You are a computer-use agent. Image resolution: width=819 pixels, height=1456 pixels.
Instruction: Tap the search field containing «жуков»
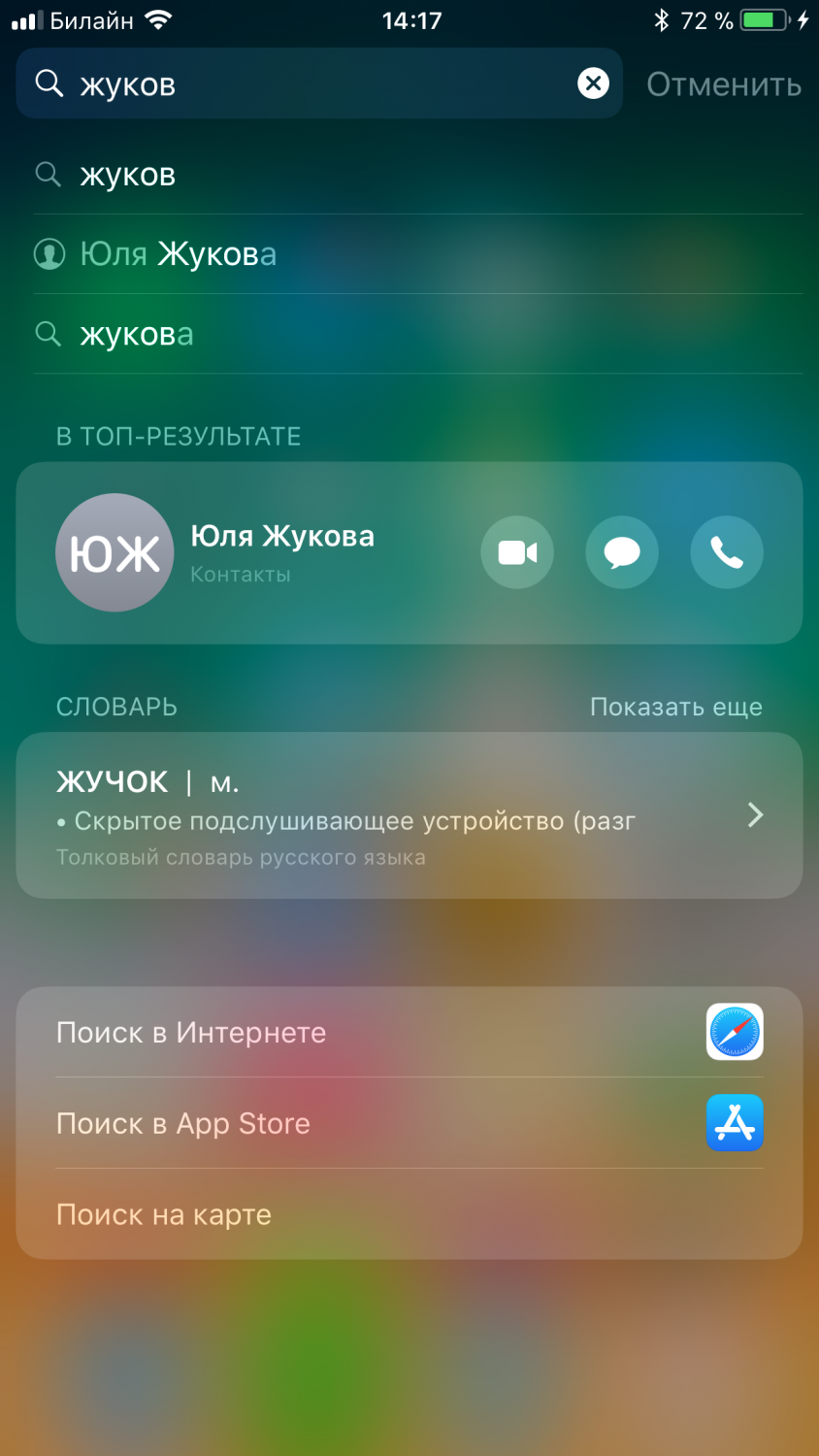click(311, 84)
